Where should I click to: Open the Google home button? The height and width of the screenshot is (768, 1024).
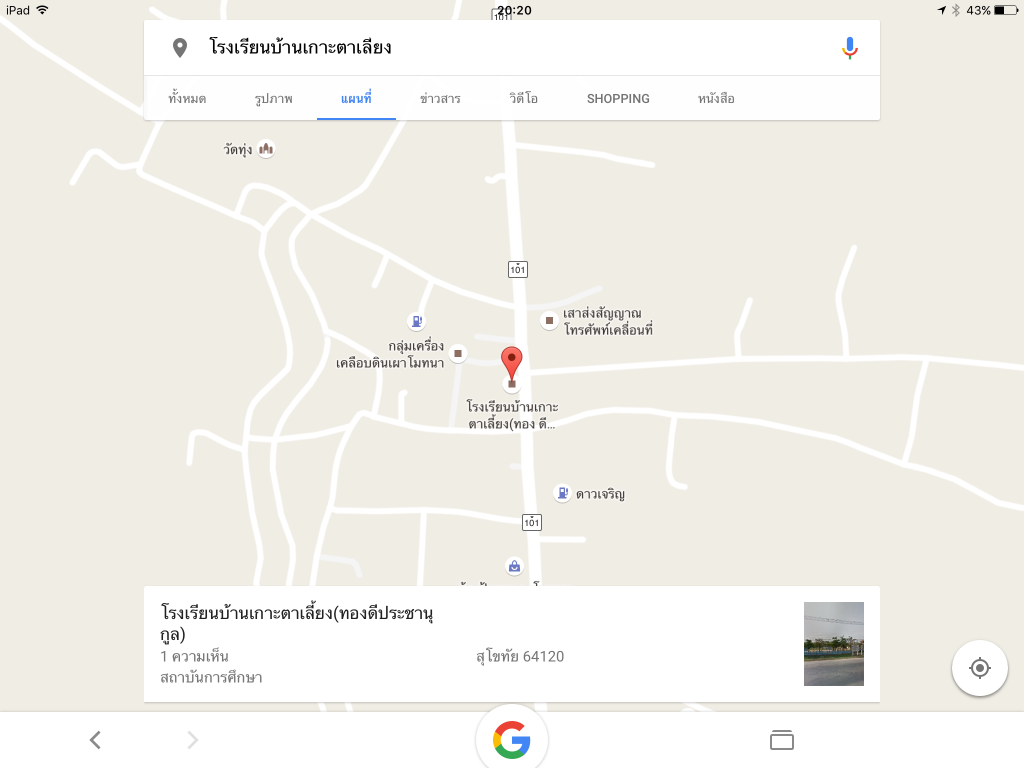pos(512,740)
